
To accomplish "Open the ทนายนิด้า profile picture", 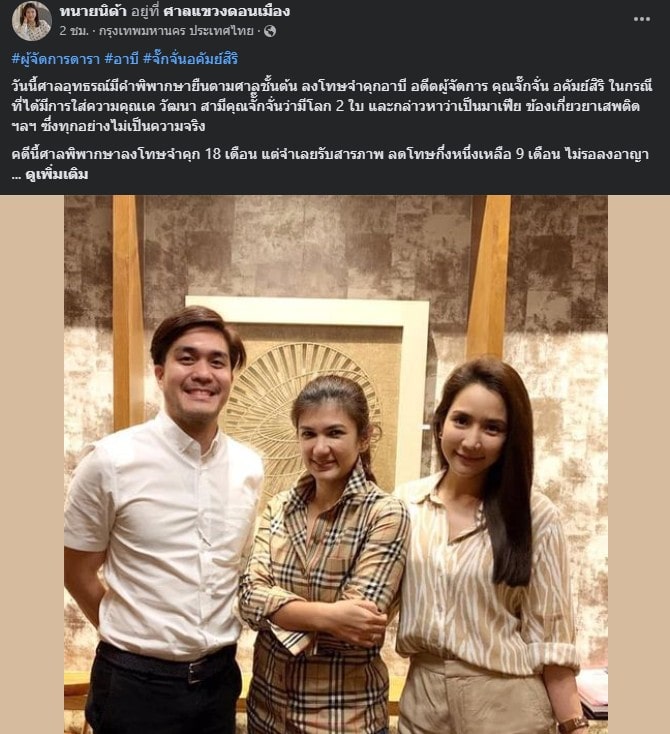I will pos(31,21).
